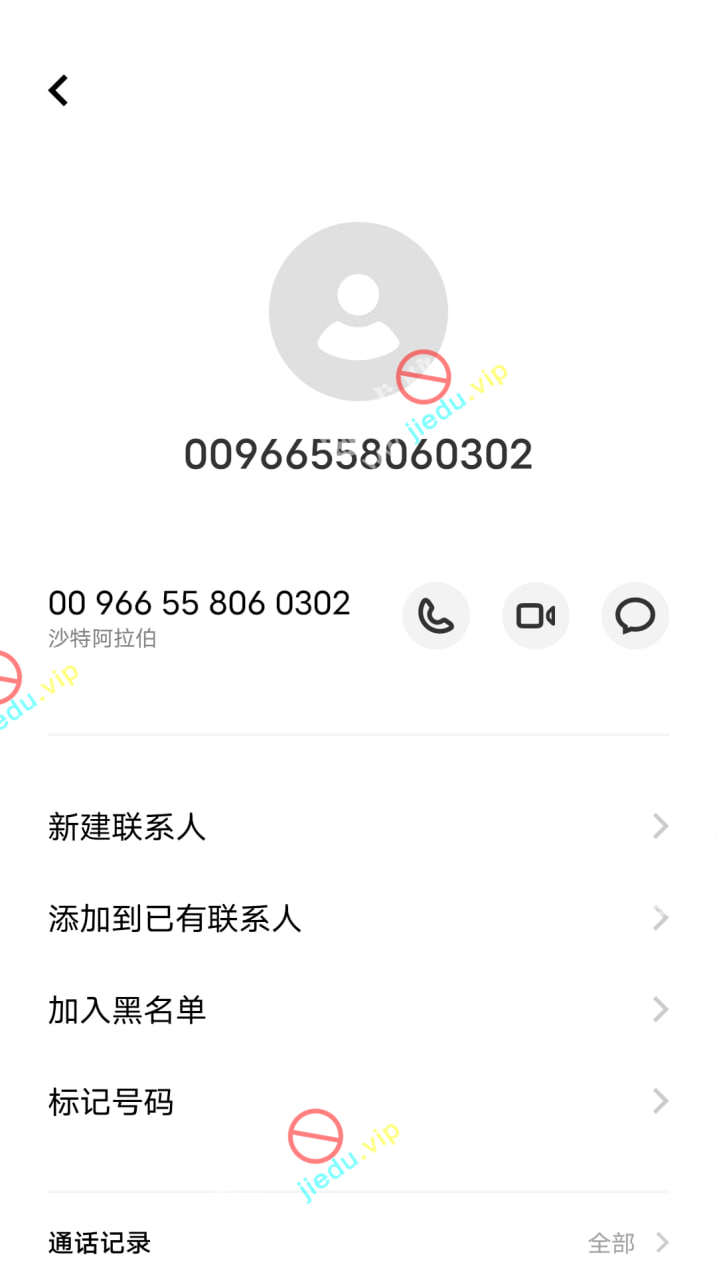Select 添加到已有联系人 option

click(x=358, y=918)
